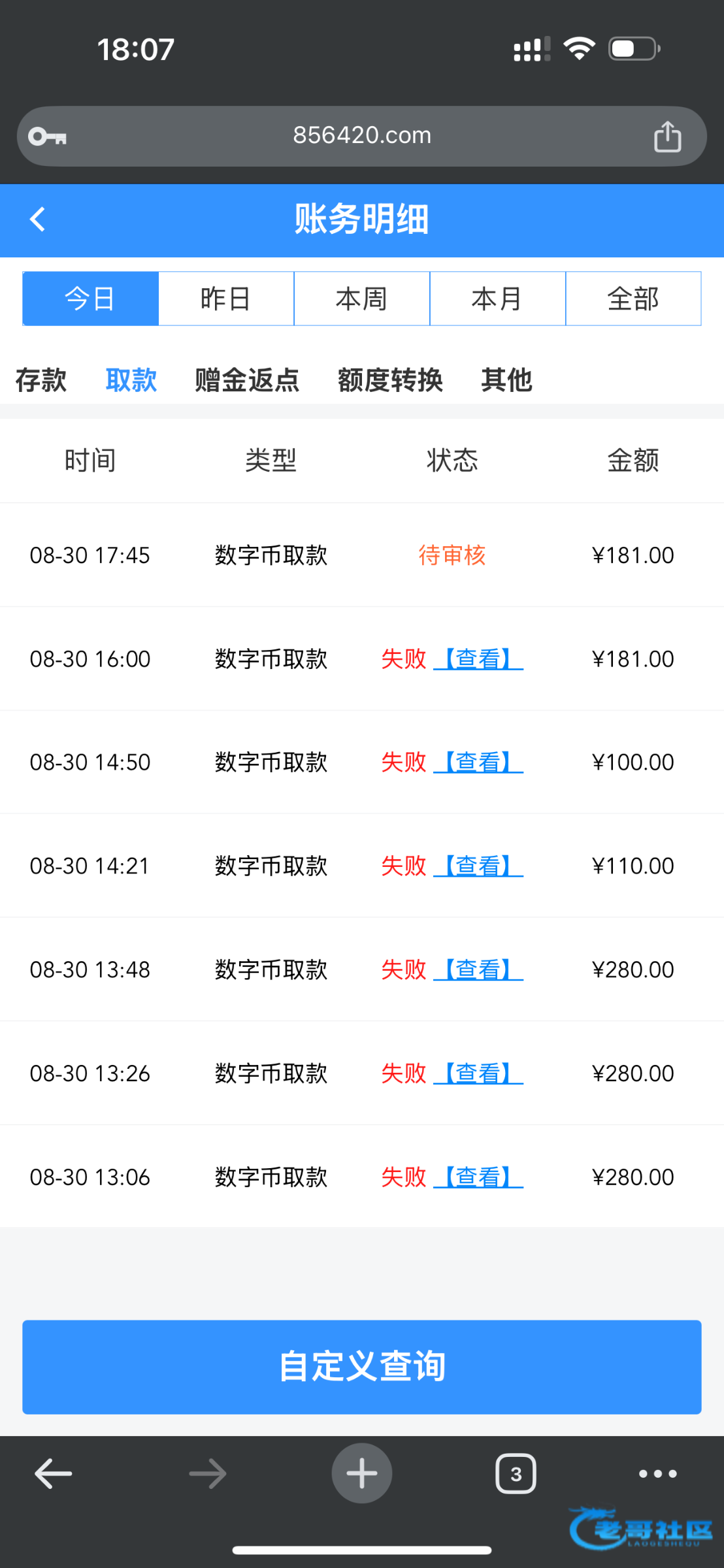The image size is (724, 1568).
Task: View failure details for the 16:00 withdrawal
Action: click(x=478, y=659)
